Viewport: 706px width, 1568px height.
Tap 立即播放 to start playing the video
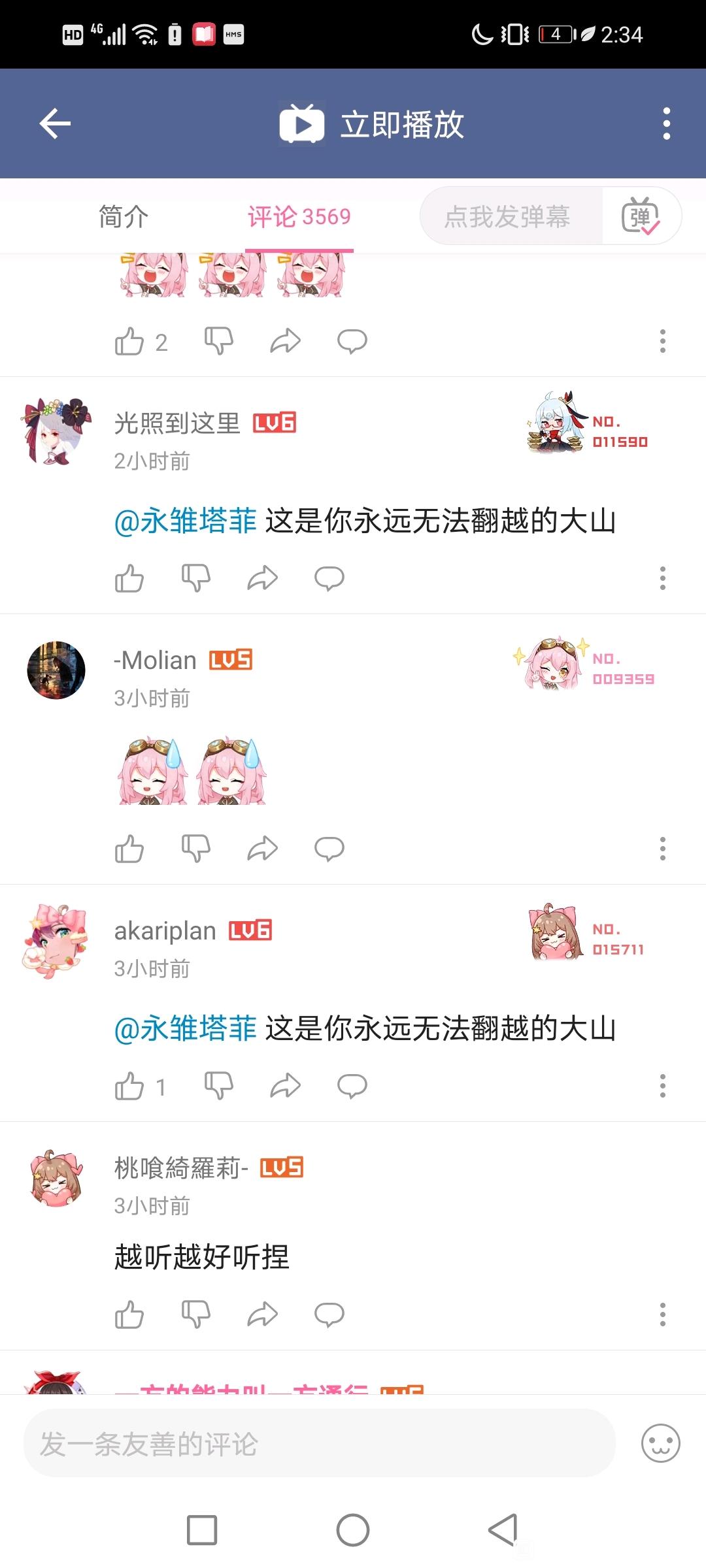(371, 124)
